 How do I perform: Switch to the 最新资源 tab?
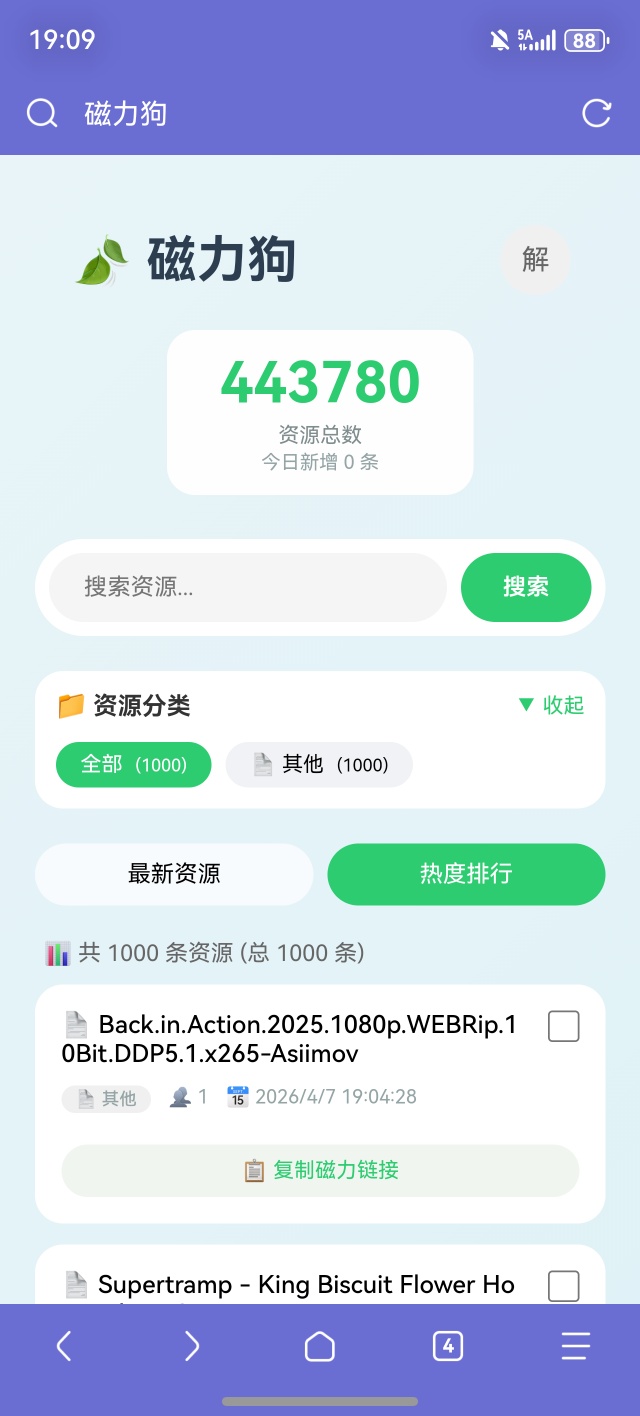[x=174, y=874]
